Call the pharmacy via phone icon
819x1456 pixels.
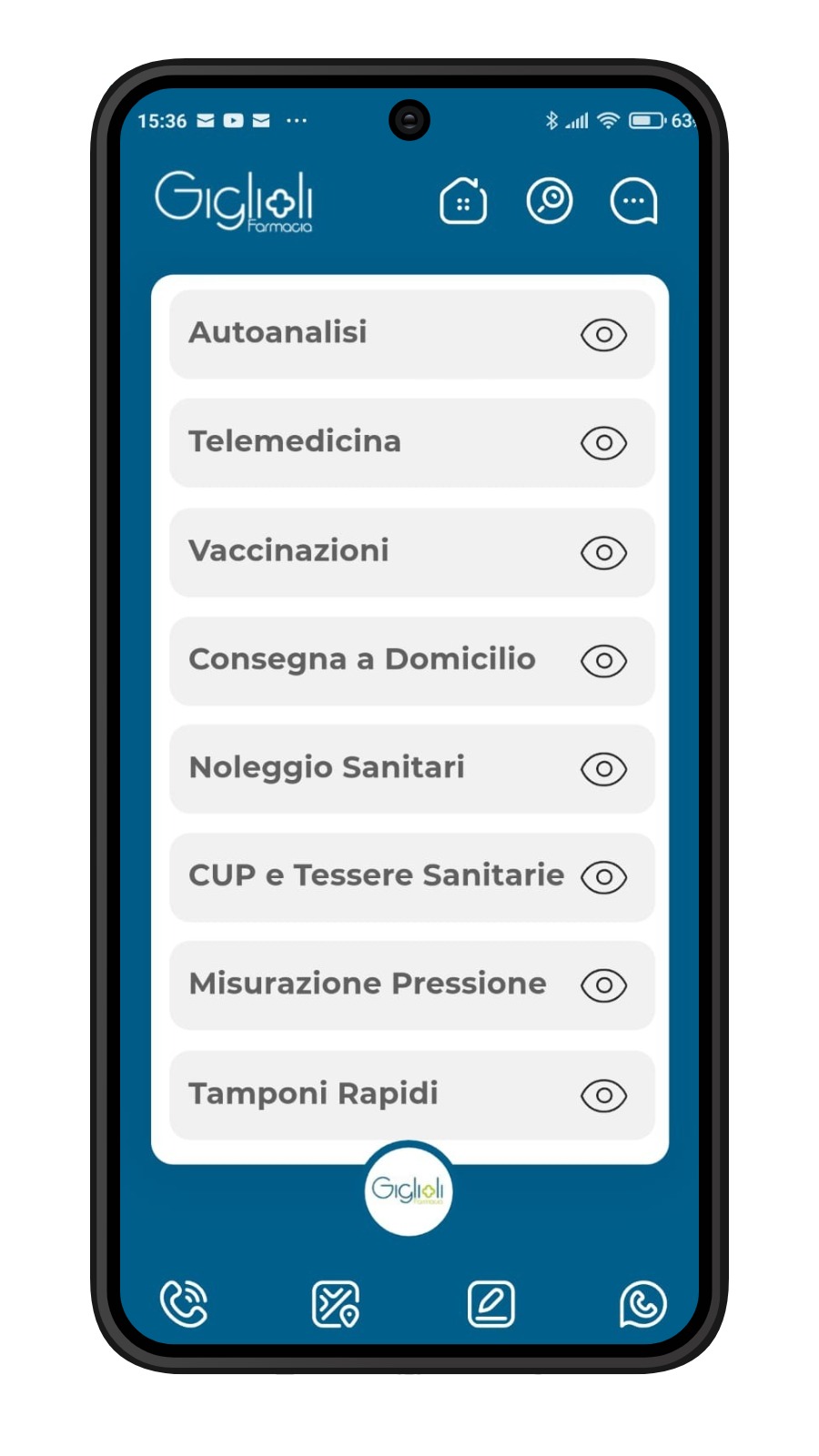point(184,1303)
